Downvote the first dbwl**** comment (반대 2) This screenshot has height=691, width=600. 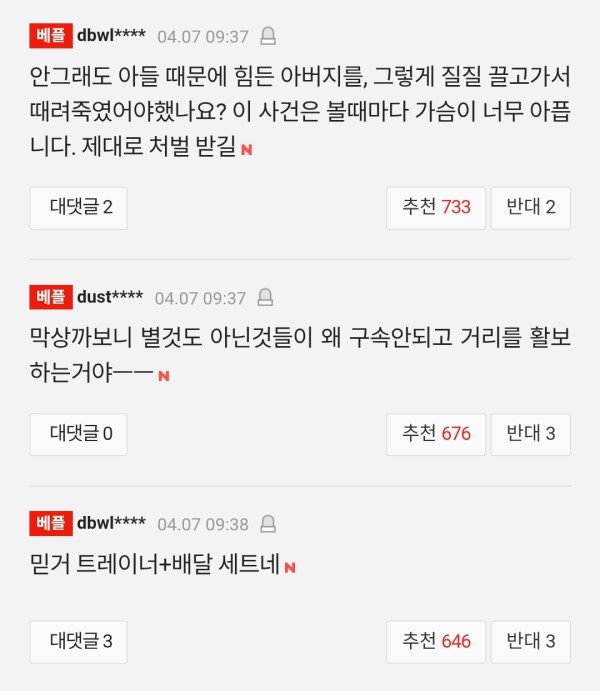click(531, 208)
